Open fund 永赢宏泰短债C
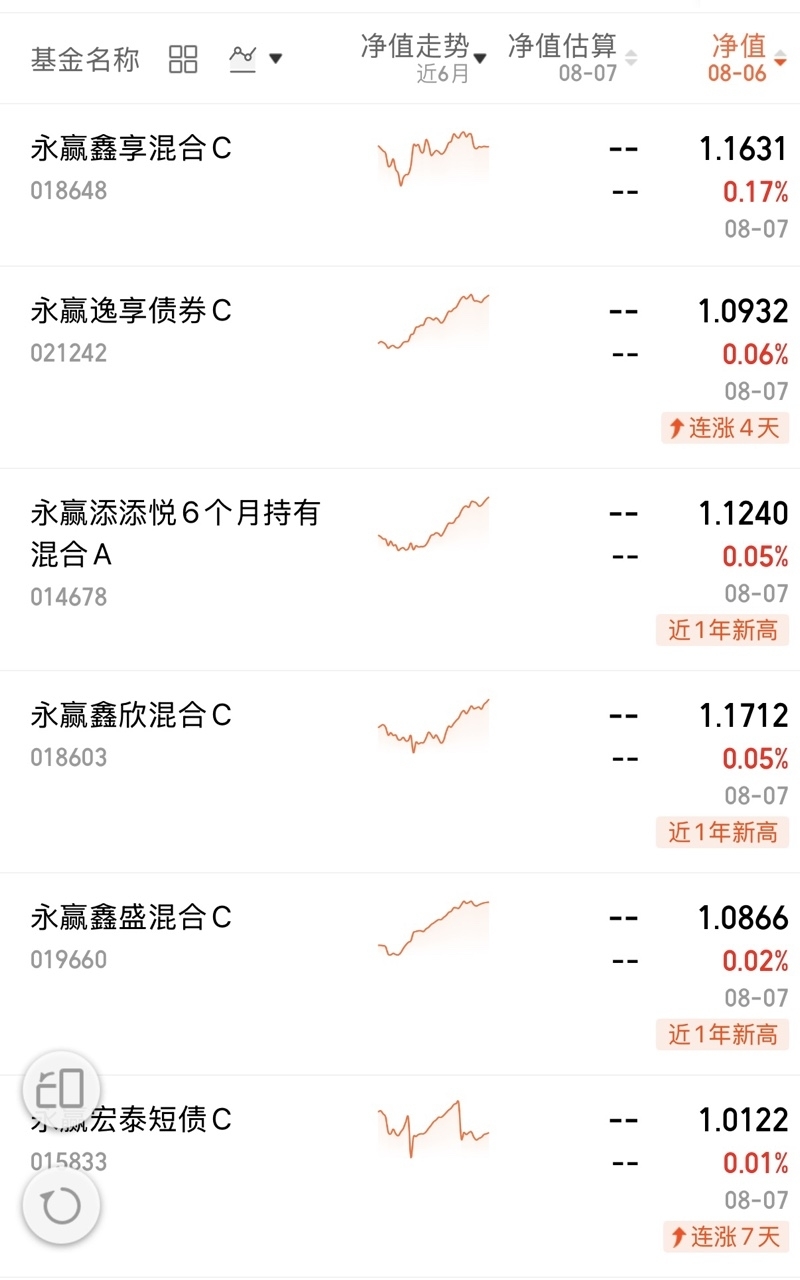 tap(400, 1176)
